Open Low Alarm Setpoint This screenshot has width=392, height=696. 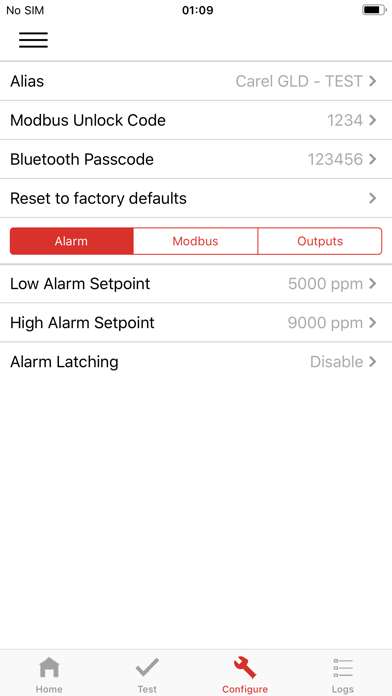pos(196,284)
